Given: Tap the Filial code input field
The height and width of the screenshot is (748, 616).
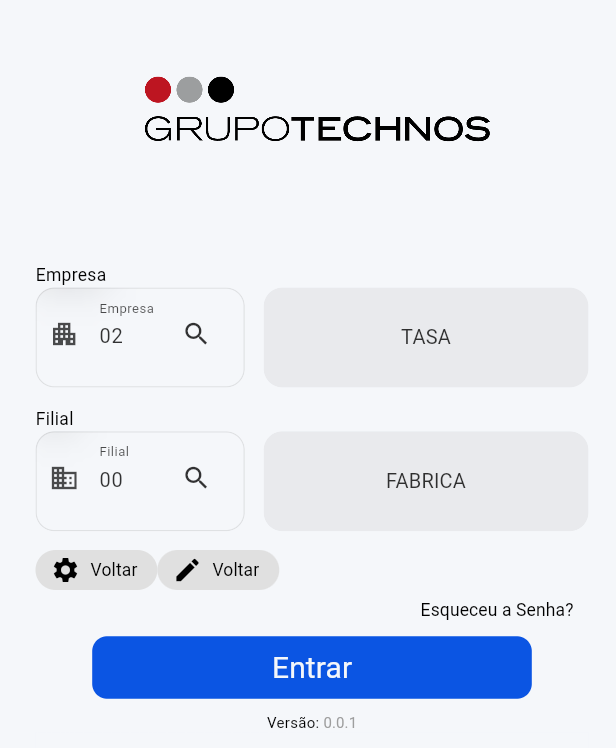Looking at the screenshot, I should [x=130, y=480].
